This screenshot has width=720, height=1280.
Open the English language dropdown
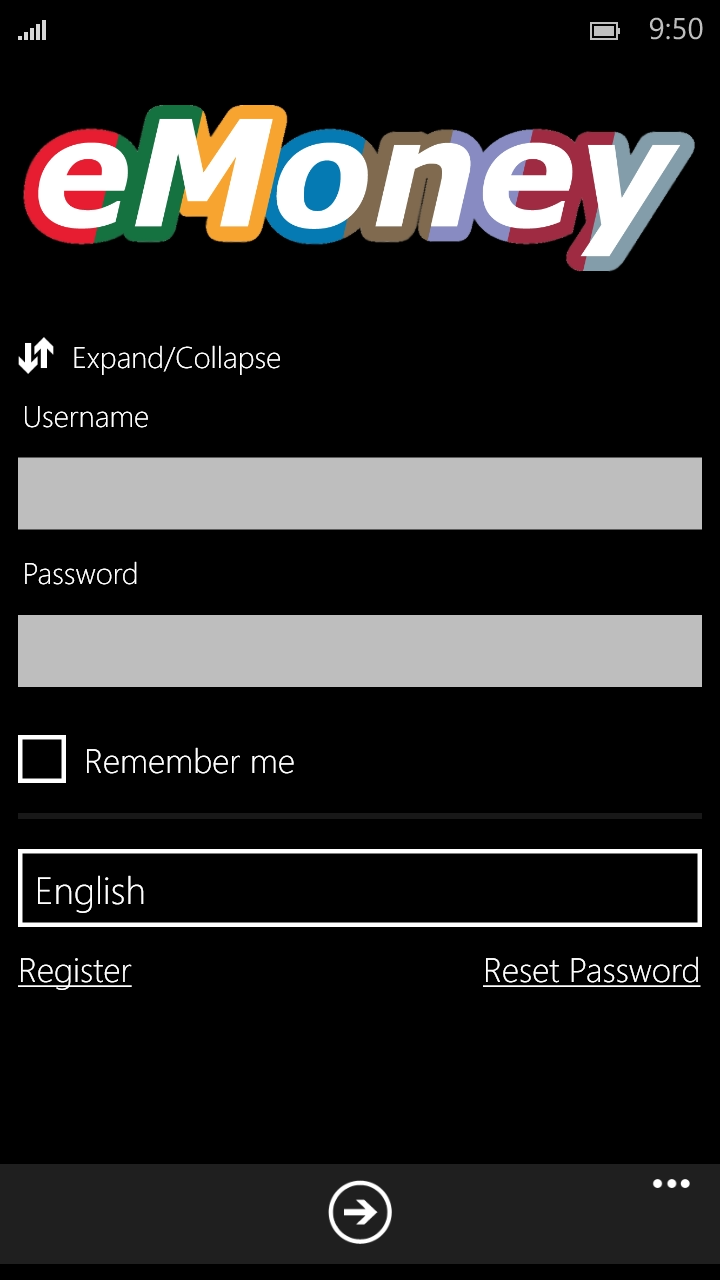[360, 889]
